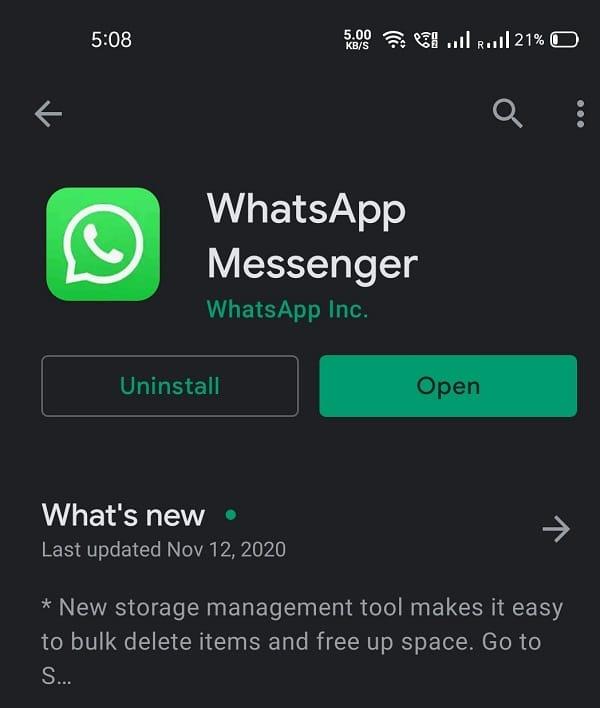Image resolution: width=600 pixels, height=708 pixels.
Task: Uninstall WhatsApp Messenger
Action: (x=170, y=386)
